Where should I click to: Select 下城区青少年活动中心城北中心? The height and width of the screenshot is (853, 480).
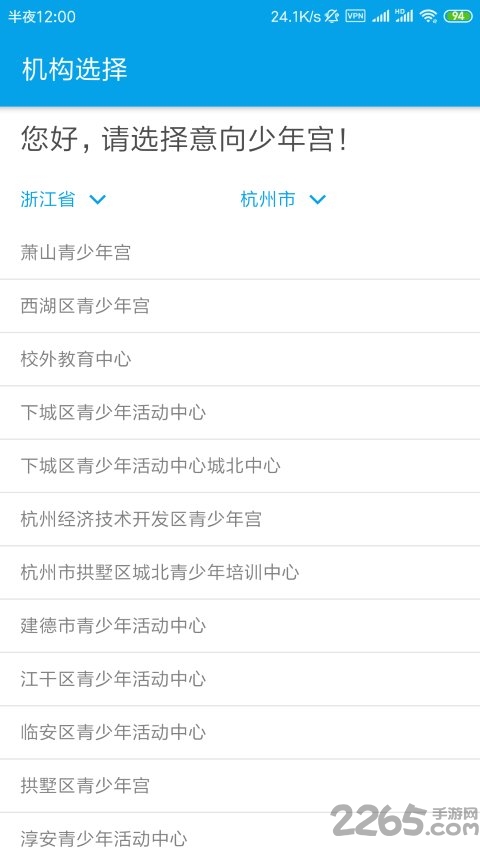pos(240,466)
